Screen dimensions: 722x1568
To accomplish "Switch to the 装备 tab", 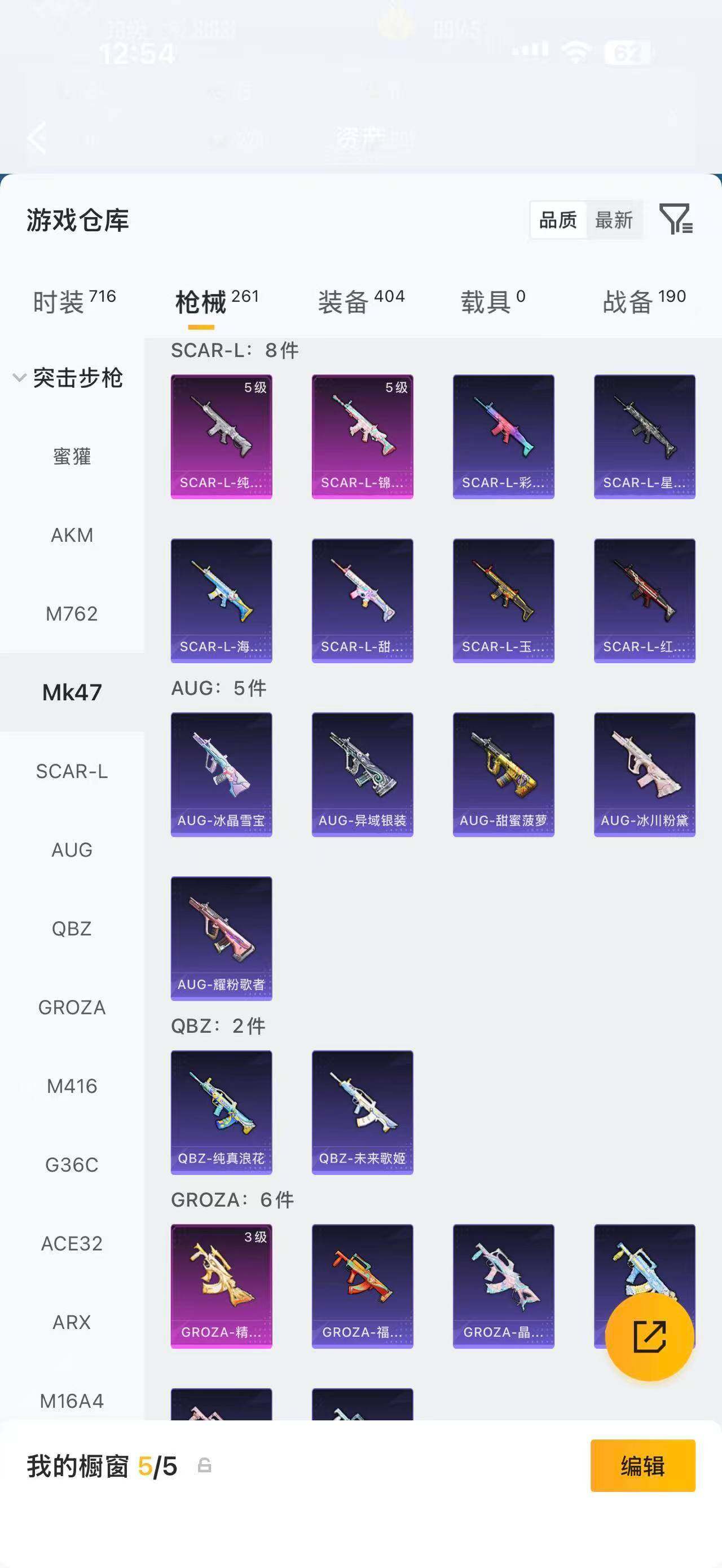I will [x=361, y=301].
